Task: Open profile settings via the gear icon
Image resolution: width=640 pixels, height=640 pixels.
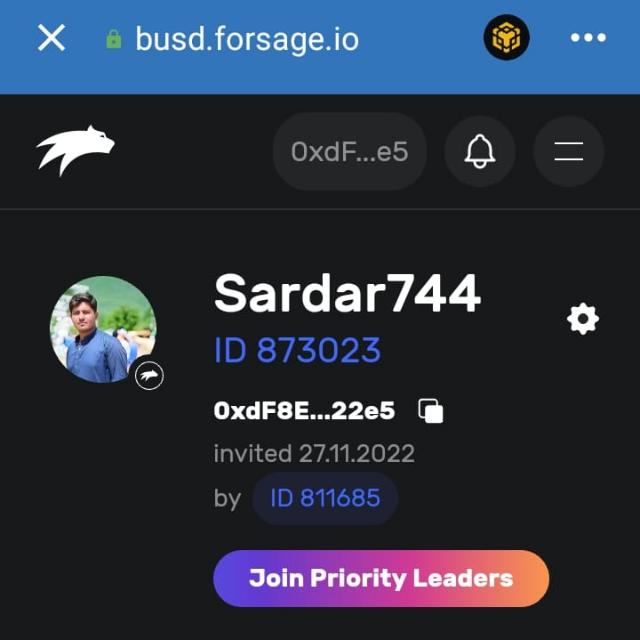Action: [x=582, y=319]
